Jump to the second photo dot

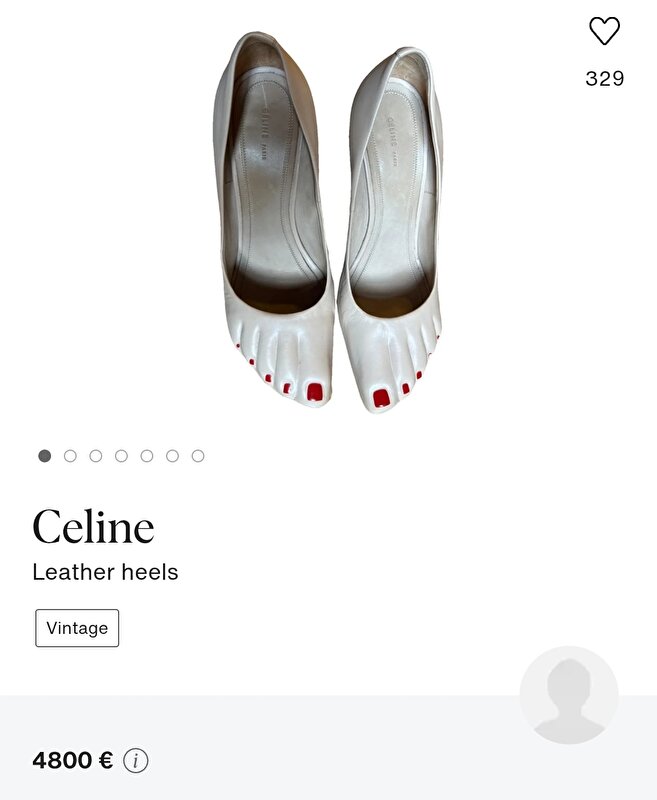pos(70,456)
